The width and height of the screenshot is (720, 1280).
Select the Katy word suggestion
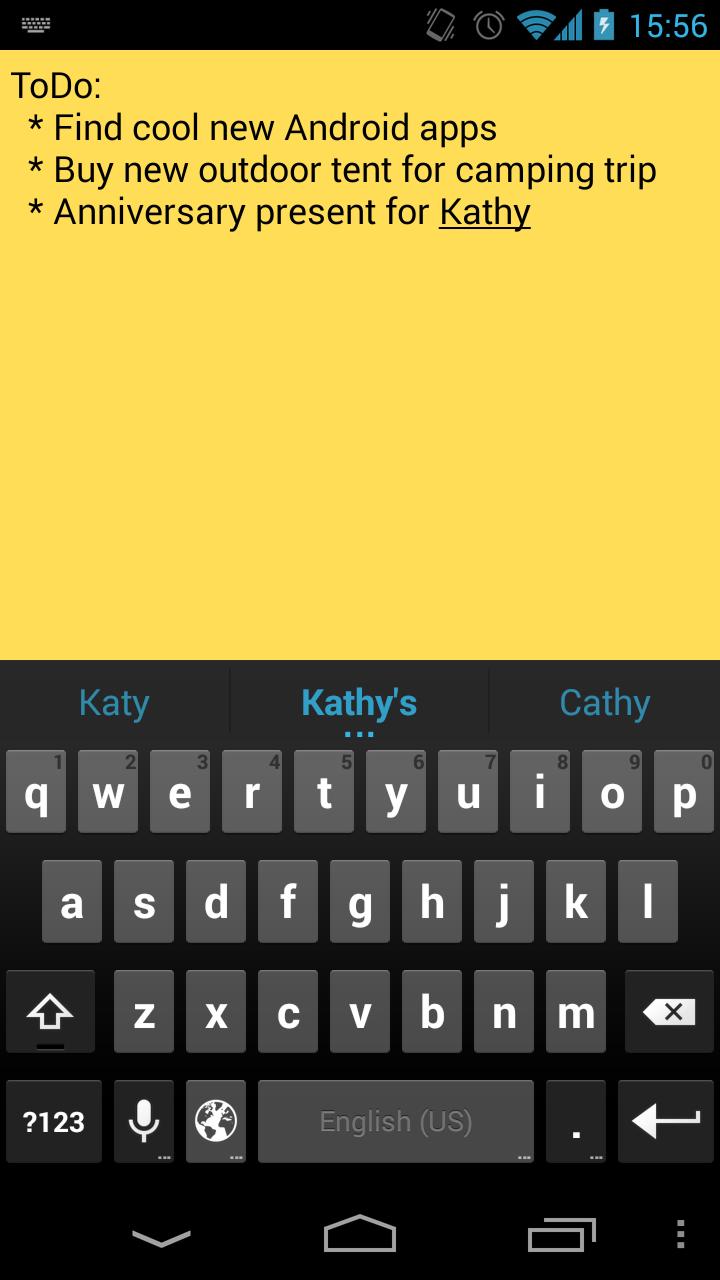114,703
